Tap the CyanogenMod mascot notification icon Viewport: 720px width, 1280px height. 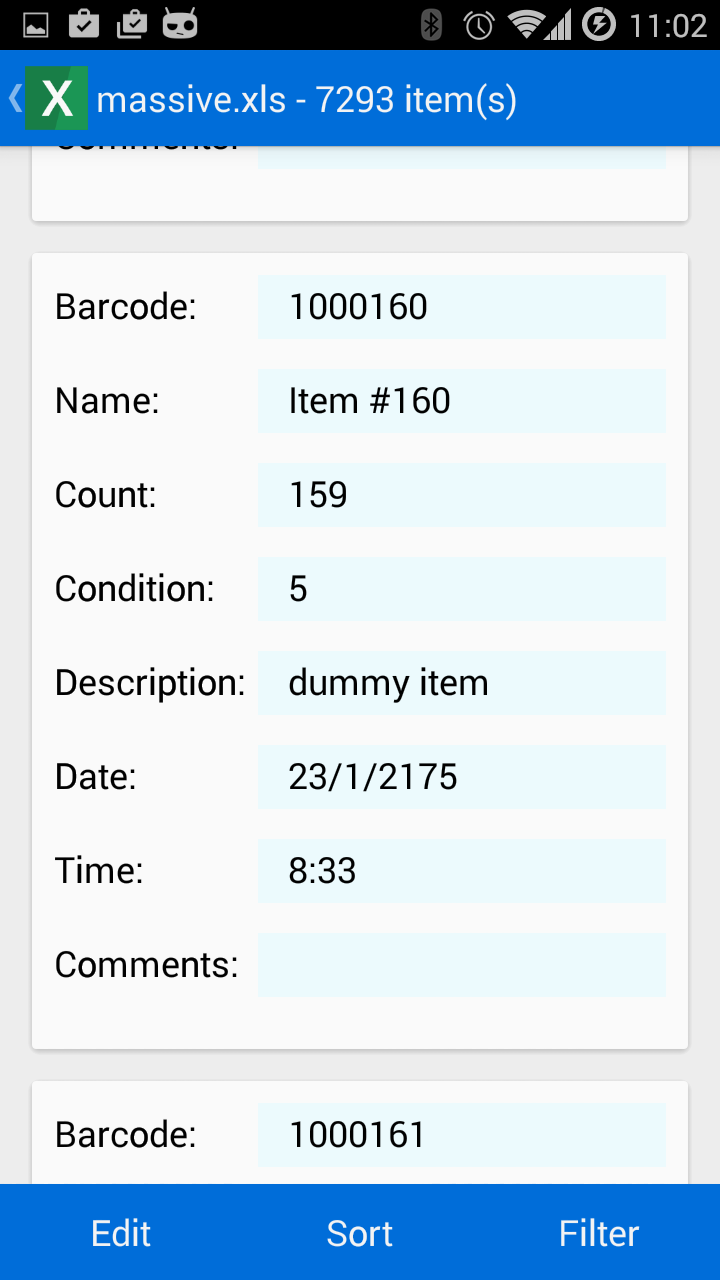(x=180, y=23)
